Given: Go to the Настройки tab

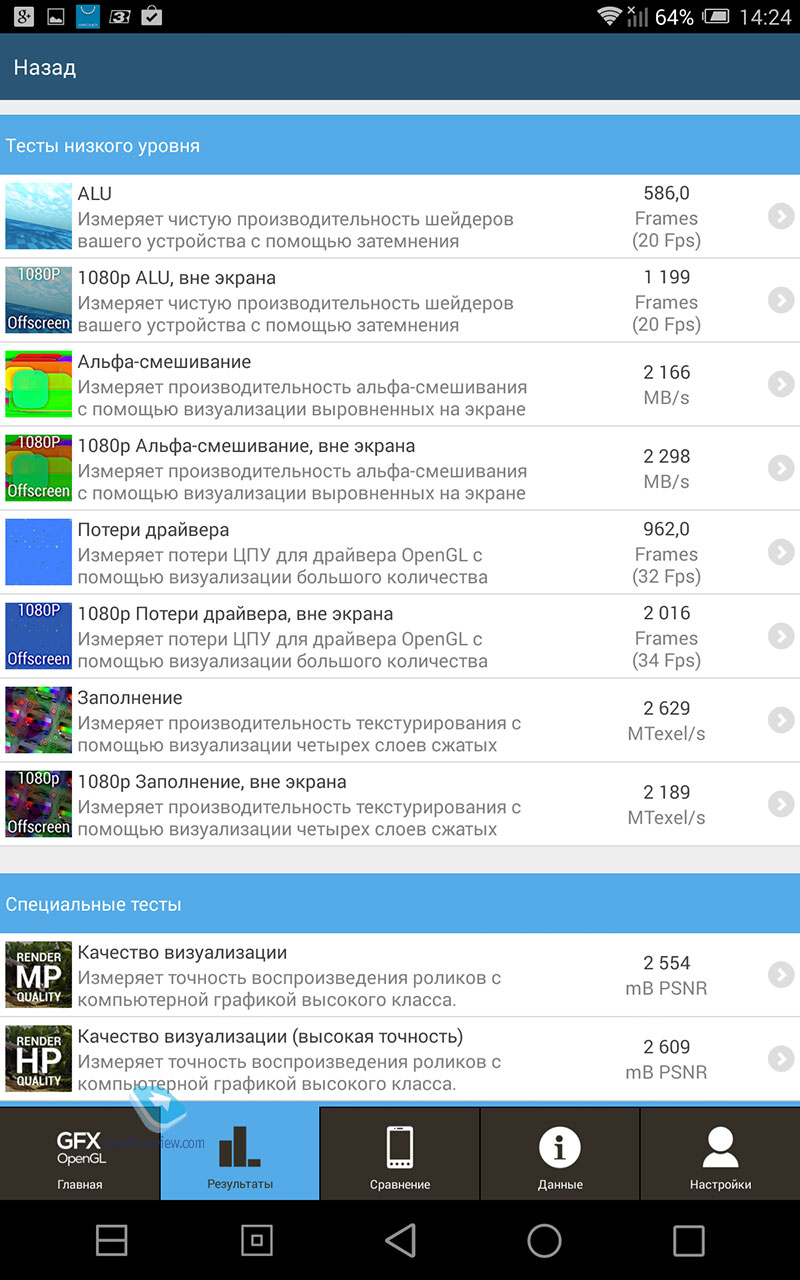Looking at the screenshot, I should click(720, 1153).
